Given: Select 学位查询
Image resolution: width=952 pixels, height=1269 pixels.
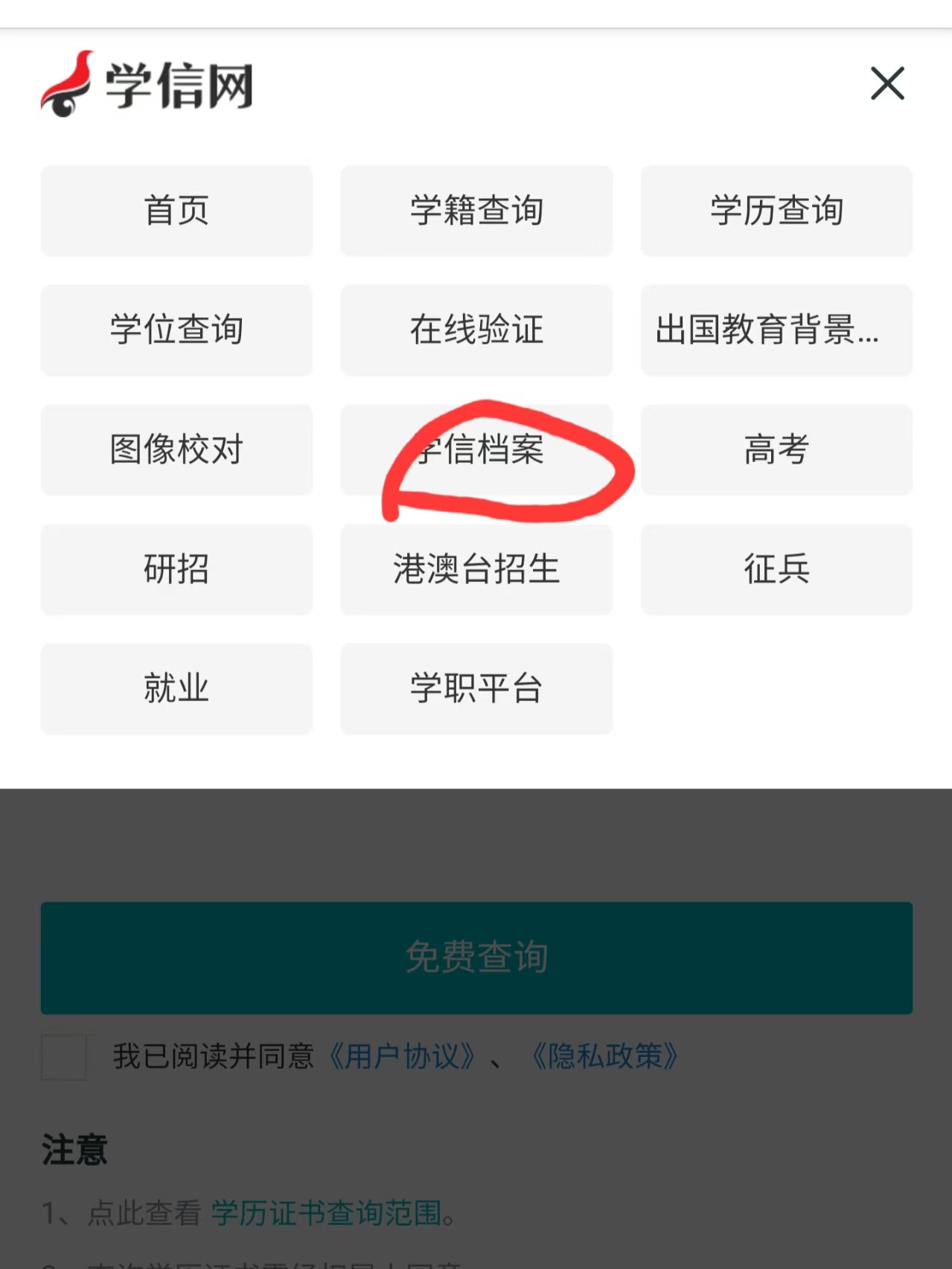Looking at the screenshot, I should pos(176,330).
